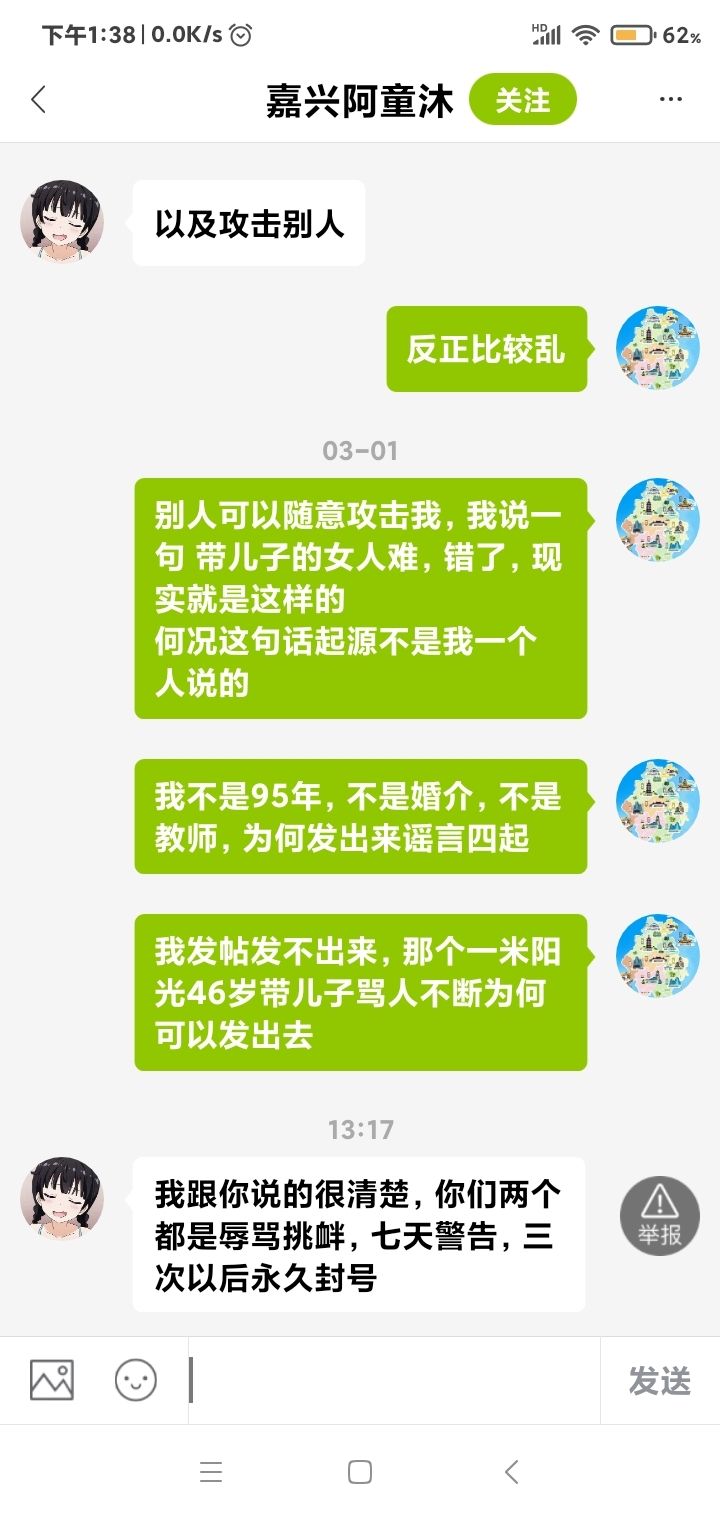720x1520 pixels.
Task: Open 嘉兴阿童沐's avatar next to 以及攻击别人
Action: pyautogui.click(x=62, y=222)
